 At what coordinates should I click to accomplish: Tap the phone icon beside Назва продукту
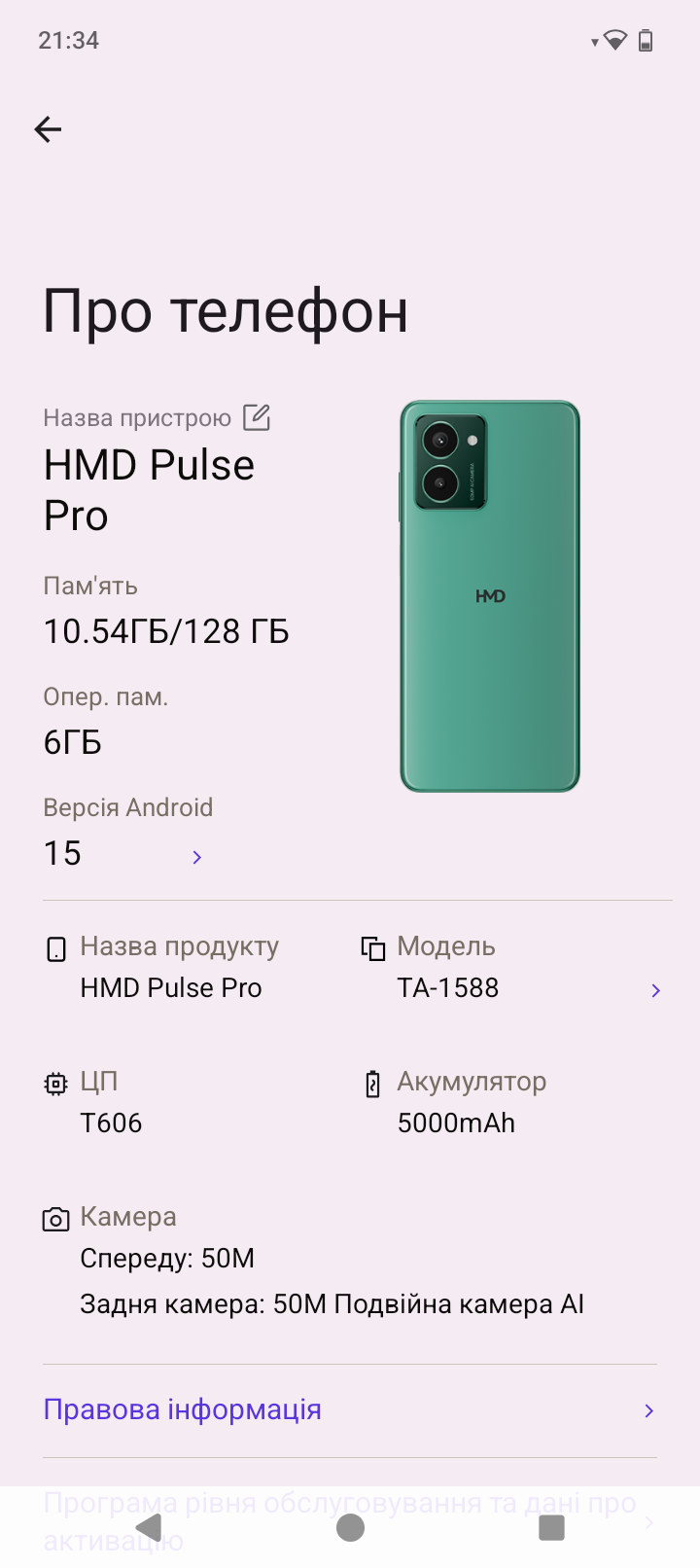click(x=54, y=946)
